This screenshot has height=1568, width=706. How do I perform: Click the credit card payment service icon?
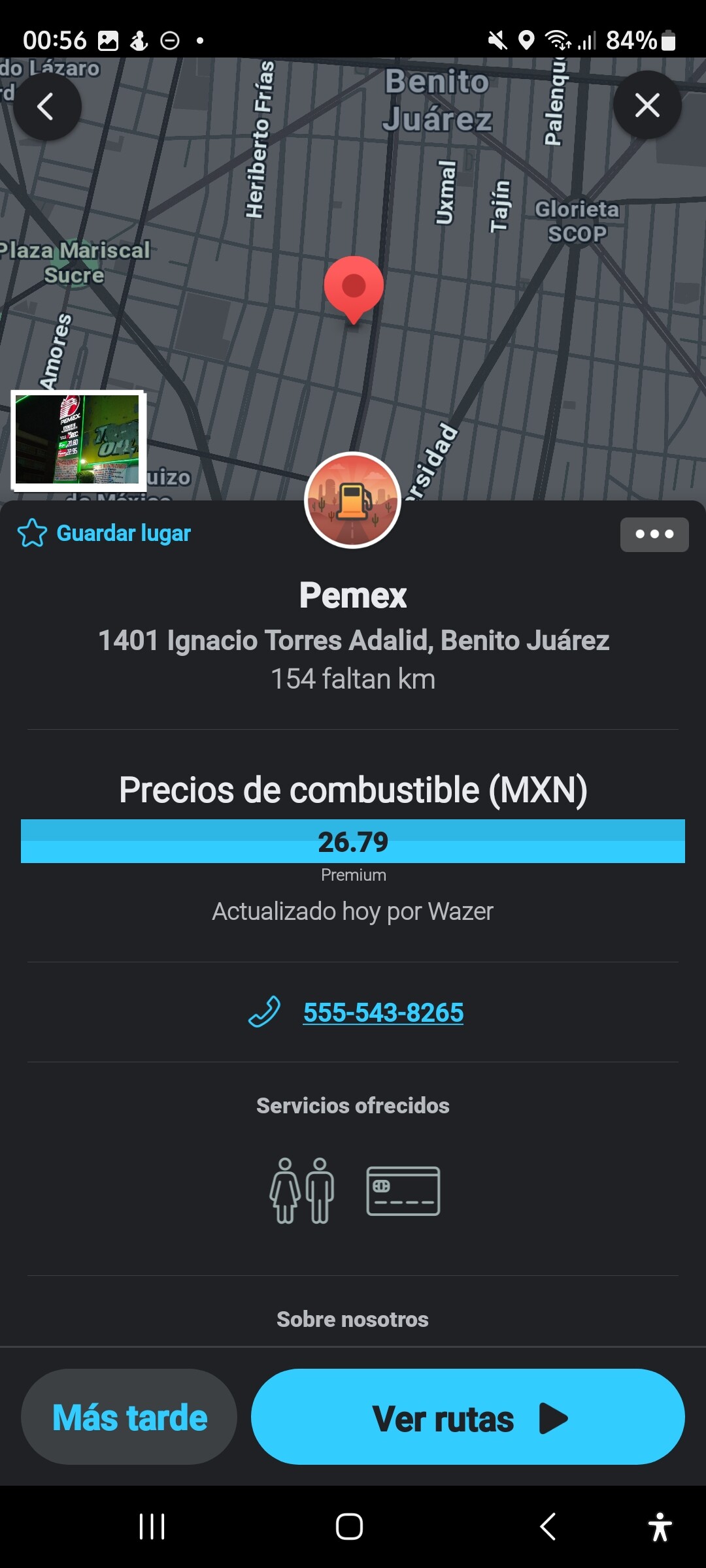[x=403, y=1189]
